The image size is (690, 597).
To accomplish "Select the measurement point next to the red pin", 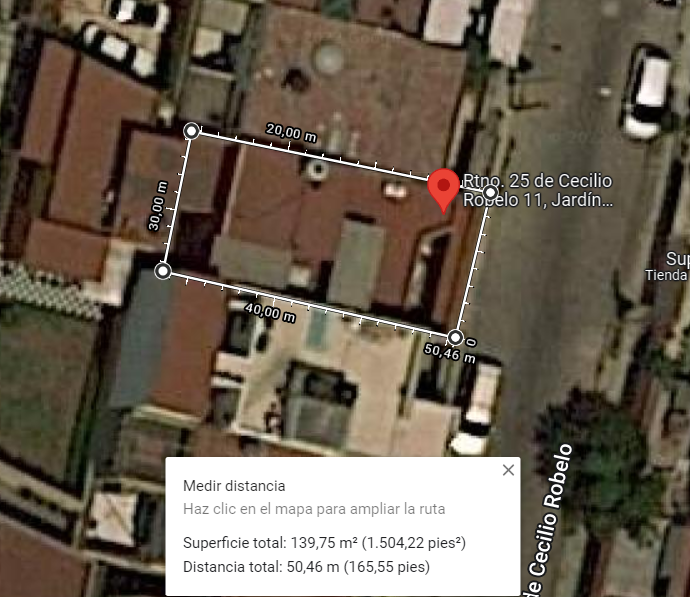I will [x=490, y=191].
